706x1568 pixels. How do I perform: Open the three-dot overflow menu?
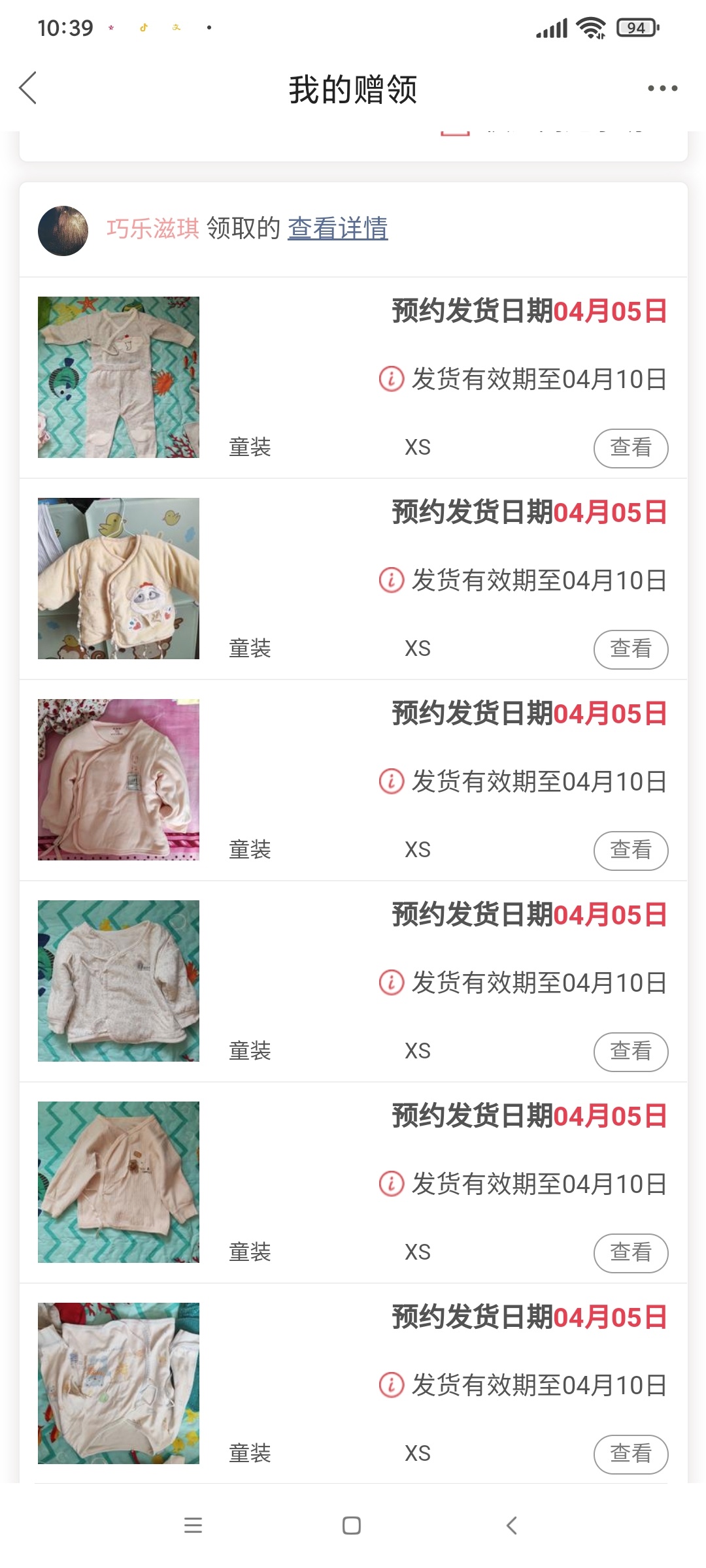pyautogui.click(x=662, y=88)
